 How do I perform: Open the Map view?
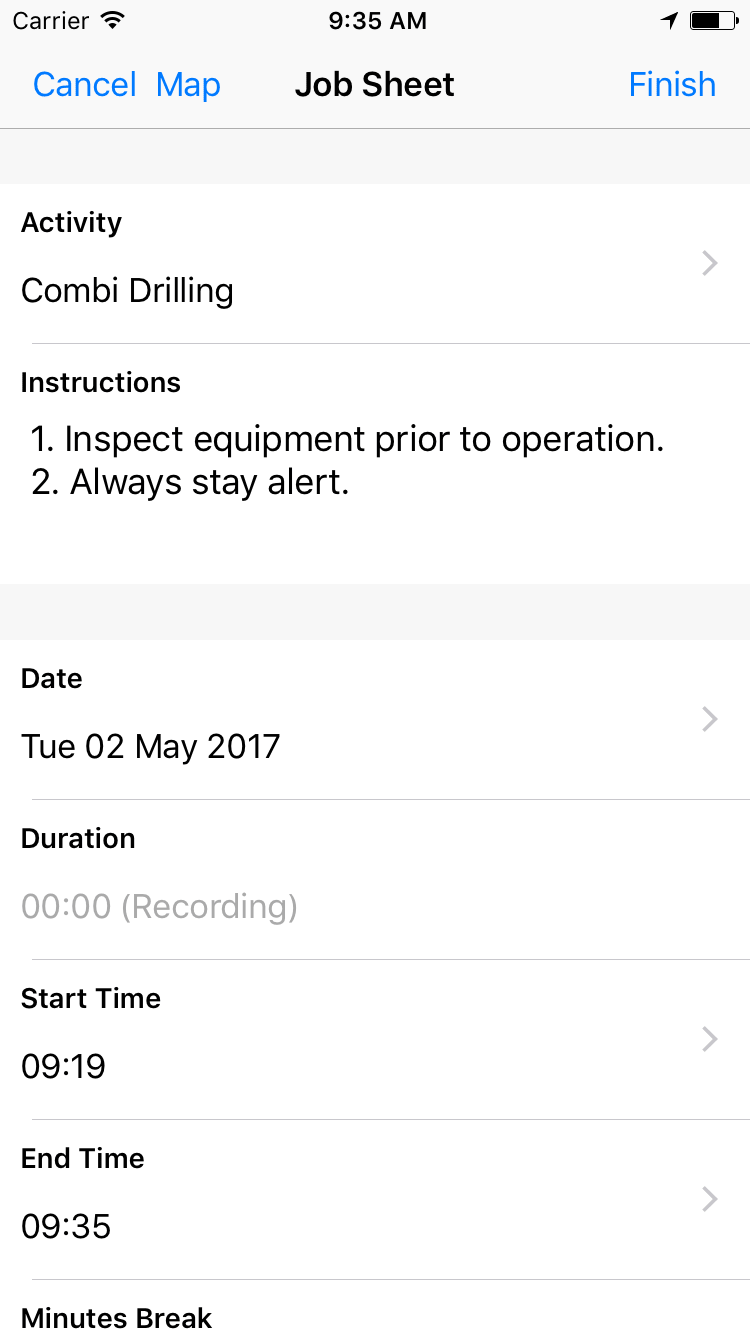188,85
